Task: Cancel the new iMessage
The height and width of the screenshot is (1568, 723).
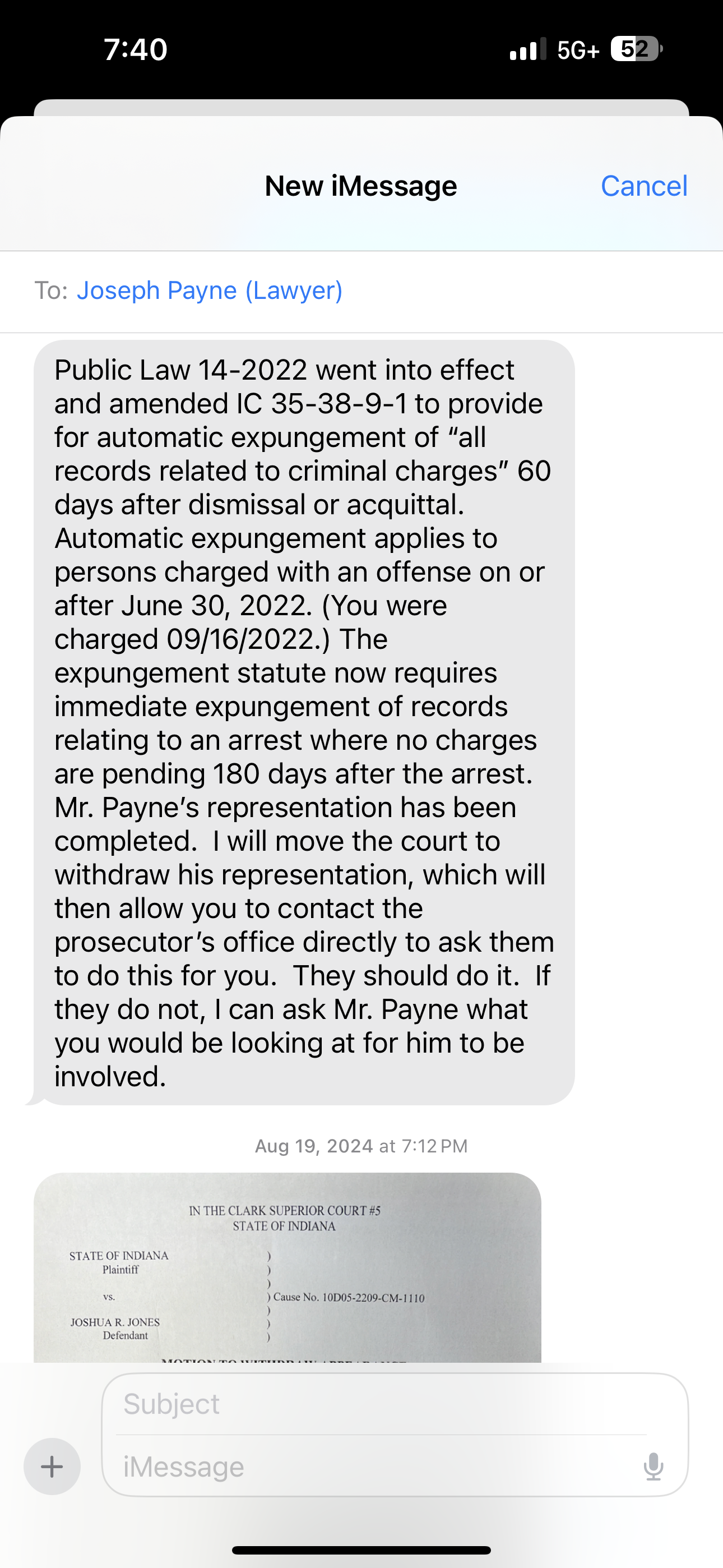Action: point(643,186)
